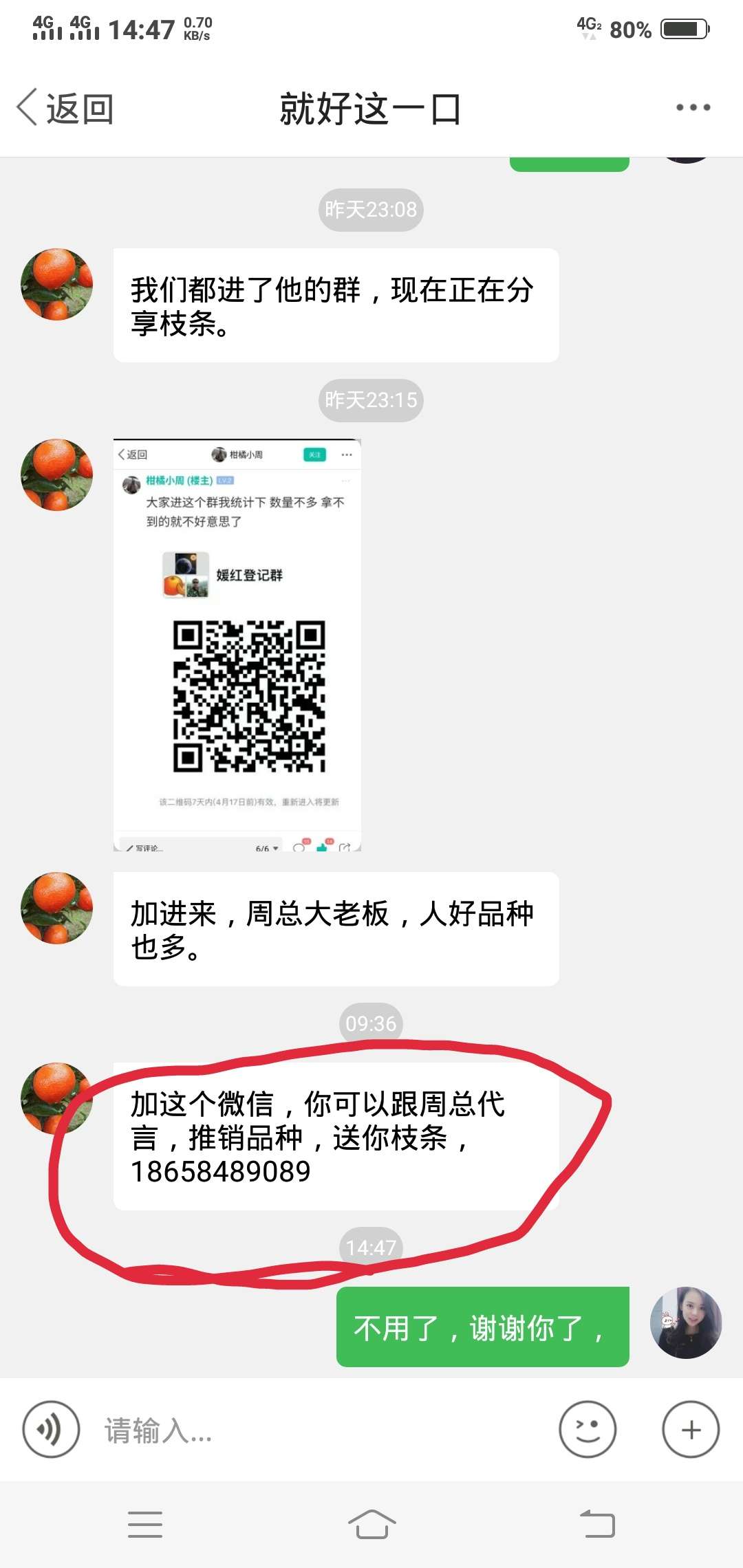Open the three-dot overflow menu

point(693,107)
